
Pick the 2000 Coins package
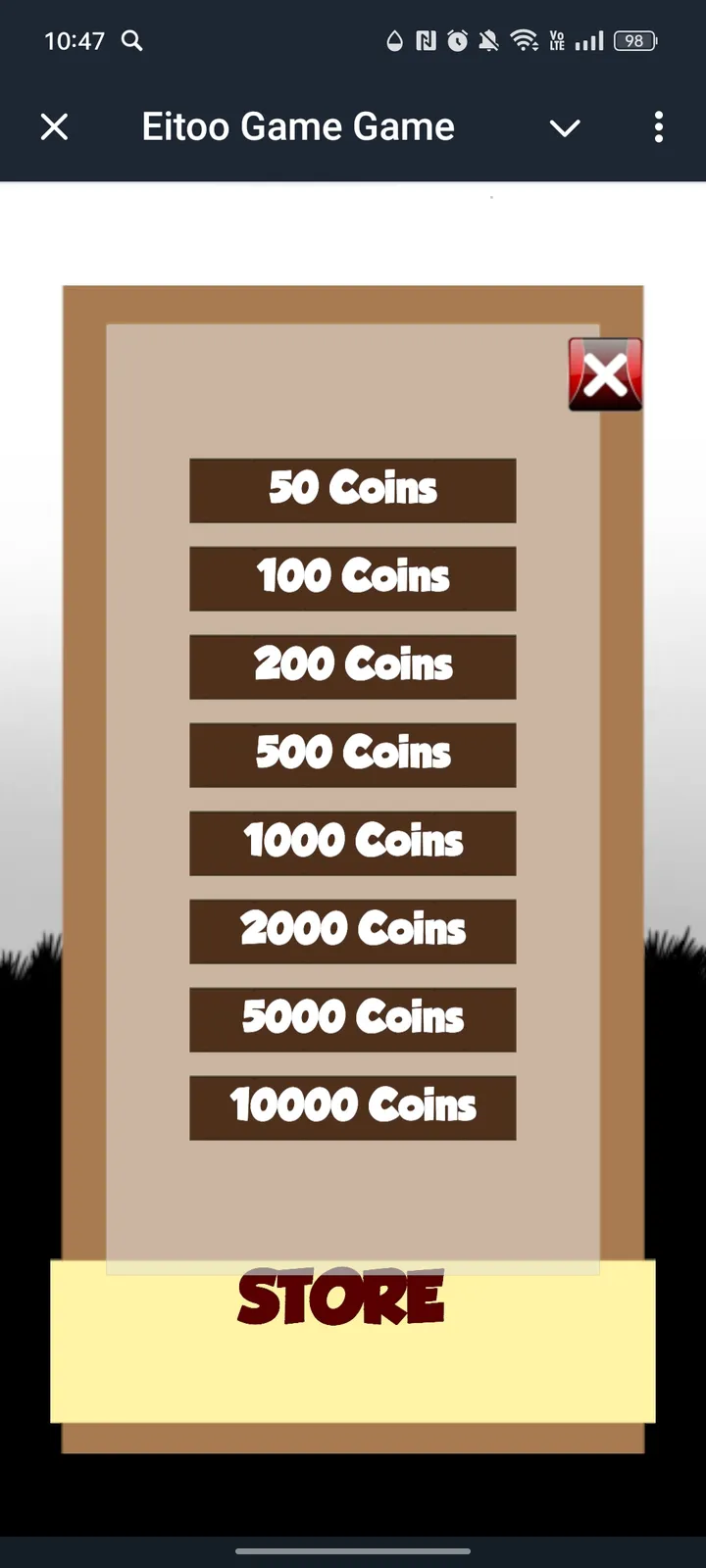[352, 931]
